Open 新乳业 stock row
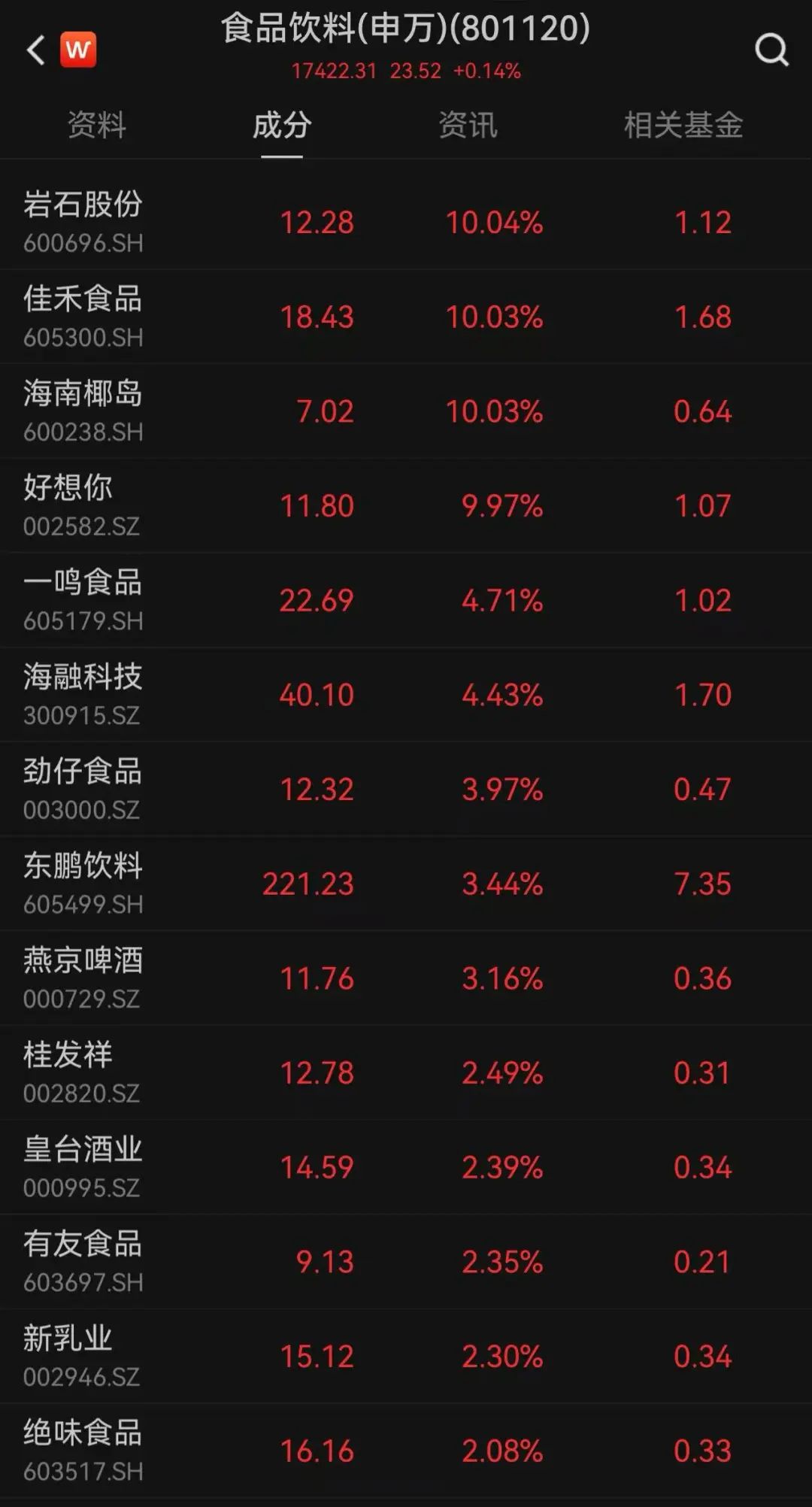The height and width of the screenshot is (1507, 812). point(81,1356)
